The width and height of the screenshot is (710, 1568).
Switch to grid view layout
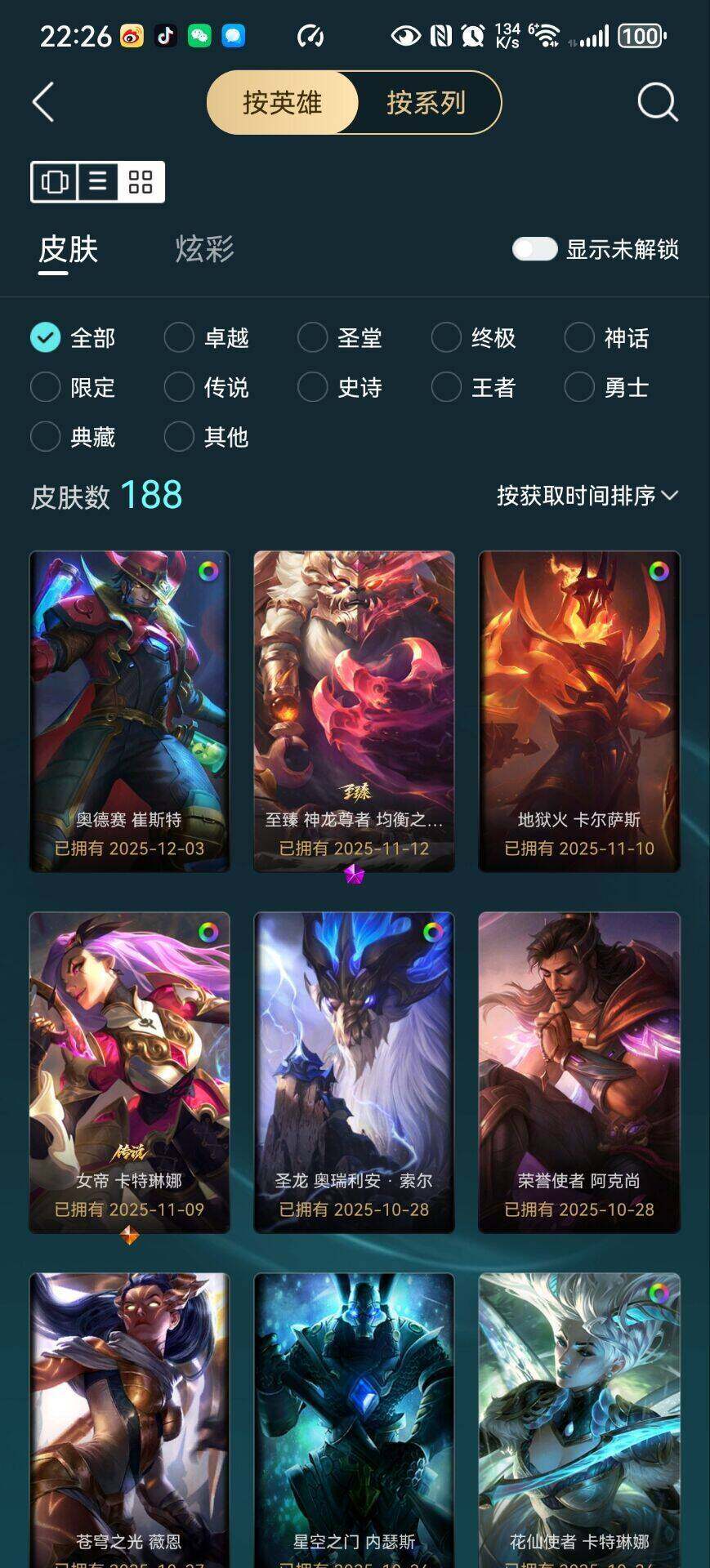click(141, 181)
